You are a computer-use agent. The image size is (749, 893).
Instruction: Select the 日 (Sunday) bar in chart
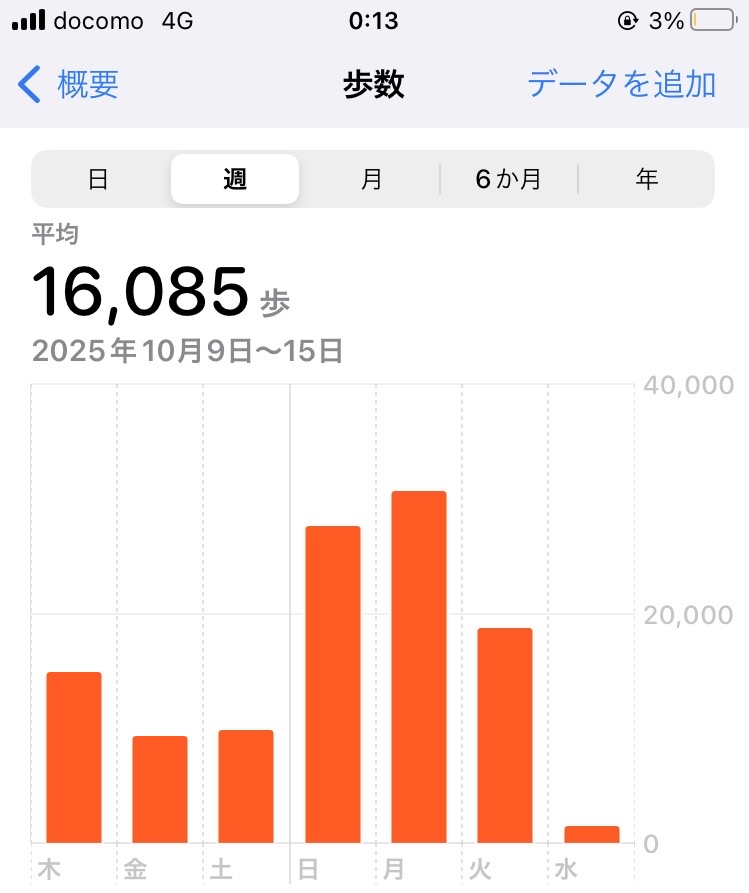332,684
